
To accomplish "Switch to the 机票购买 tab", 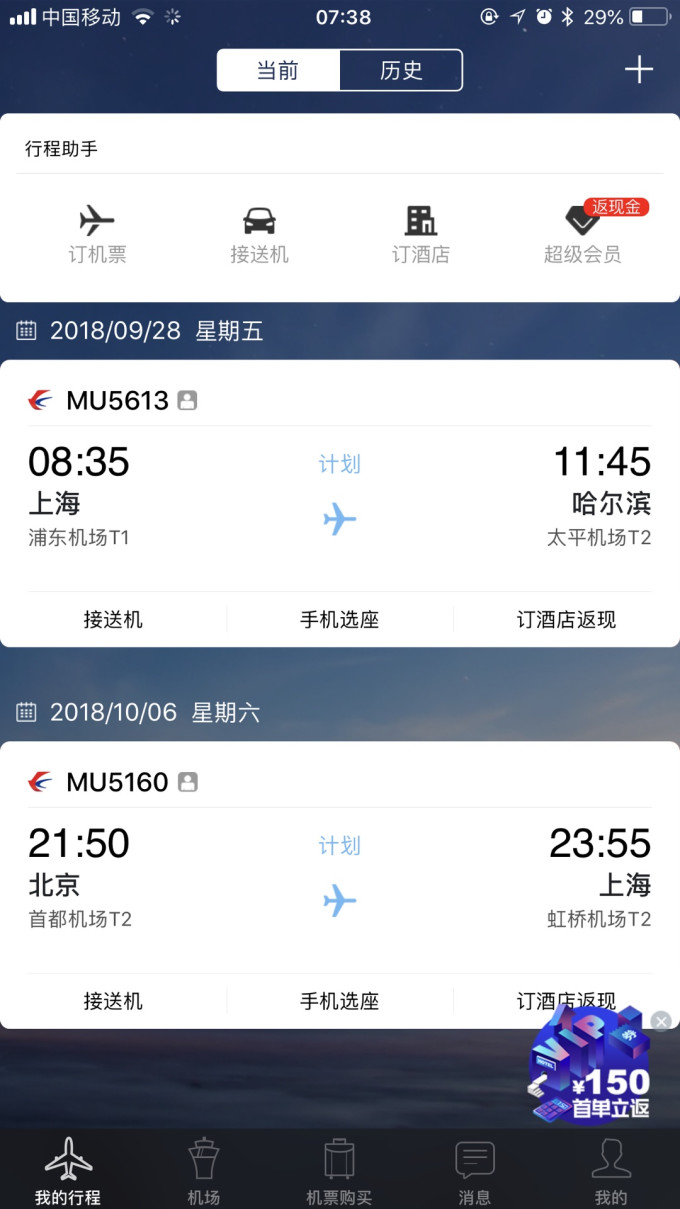I will pos(339,1170).
